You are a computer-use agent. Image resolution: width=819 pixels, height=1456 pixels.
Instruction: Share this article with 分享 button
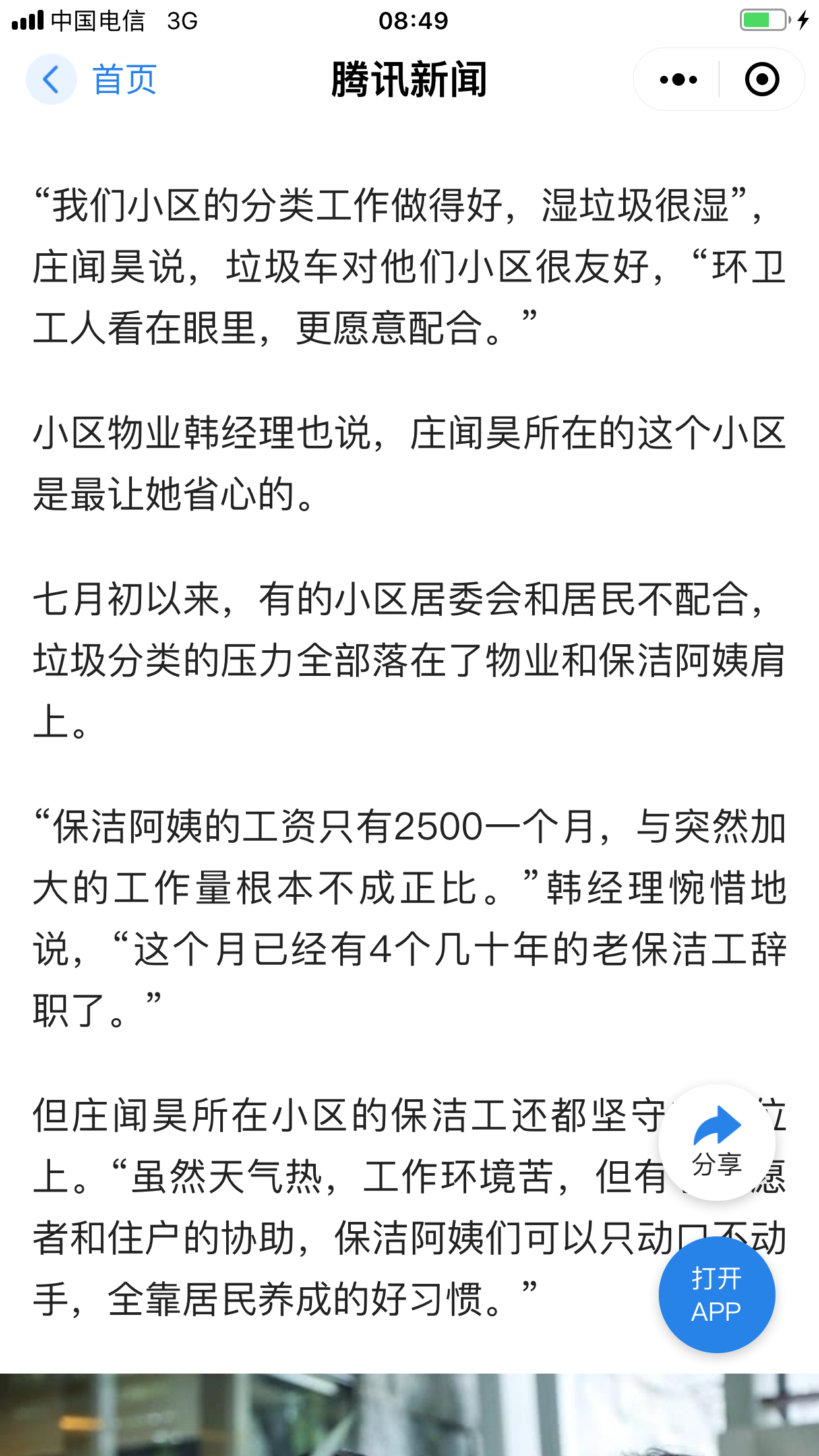click(x=717, y=1142)
